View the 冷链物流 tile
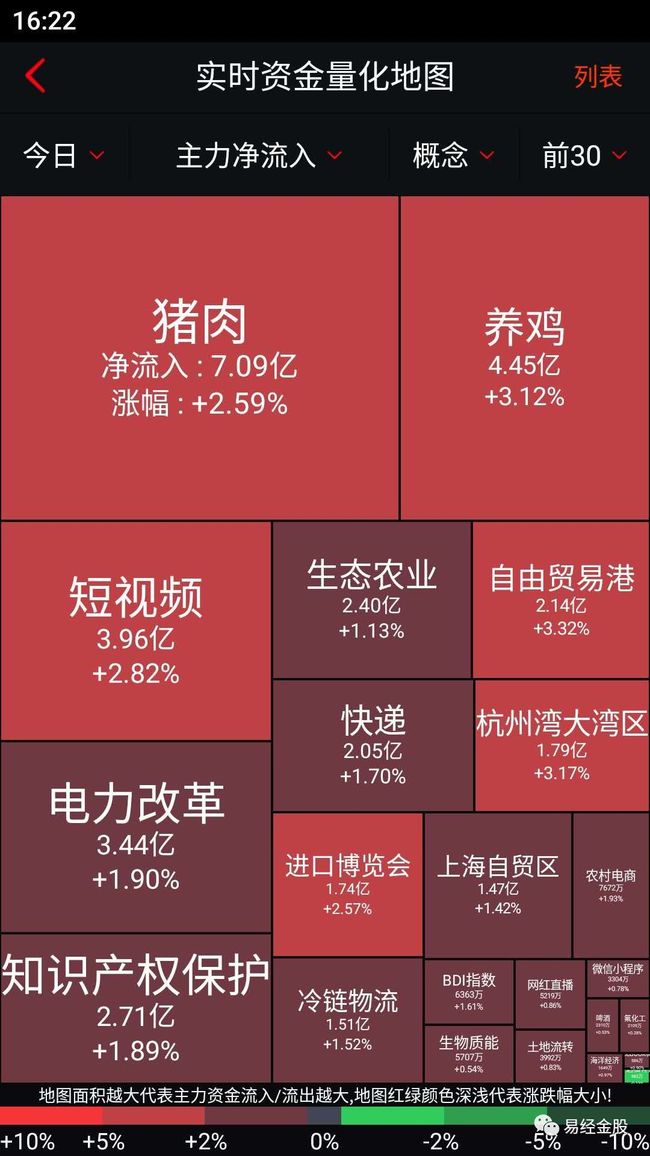The height and width of the screenshot is (1156, 650). pyautogui.click(x=348, y=1020)
